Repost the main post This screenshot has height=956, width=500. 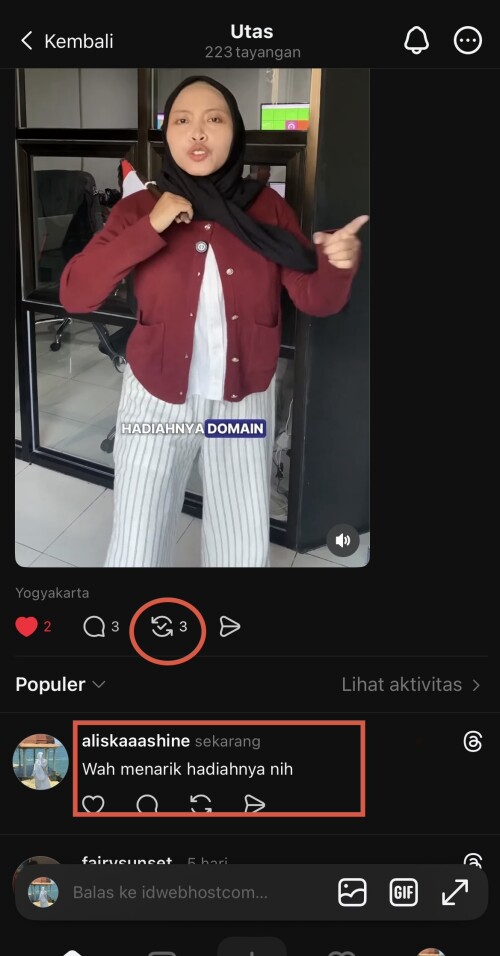coord(162,626)
